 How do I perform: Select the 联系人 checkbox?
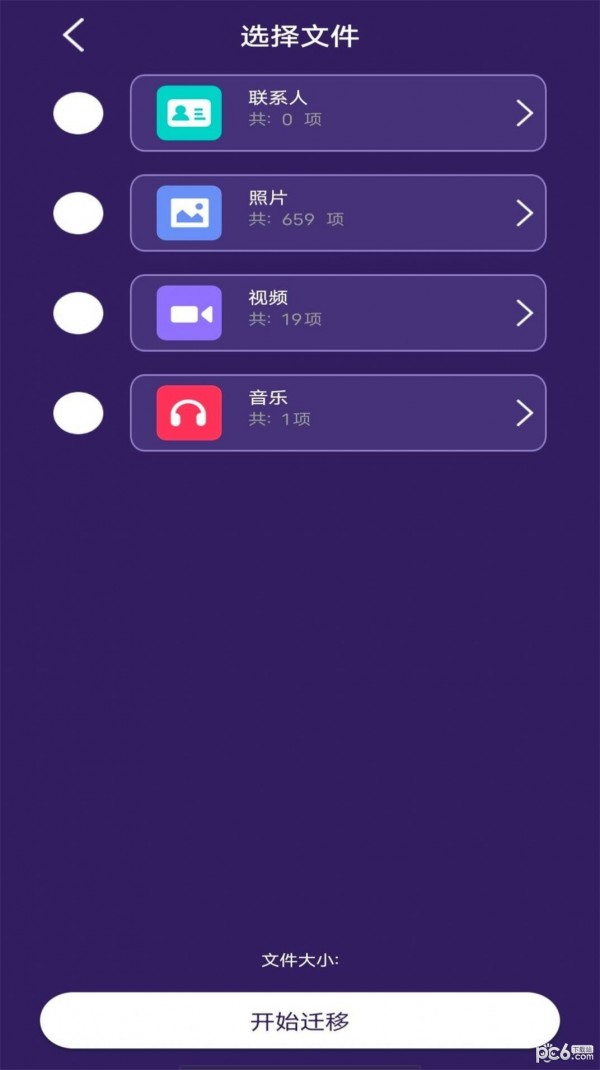[78, 113]
